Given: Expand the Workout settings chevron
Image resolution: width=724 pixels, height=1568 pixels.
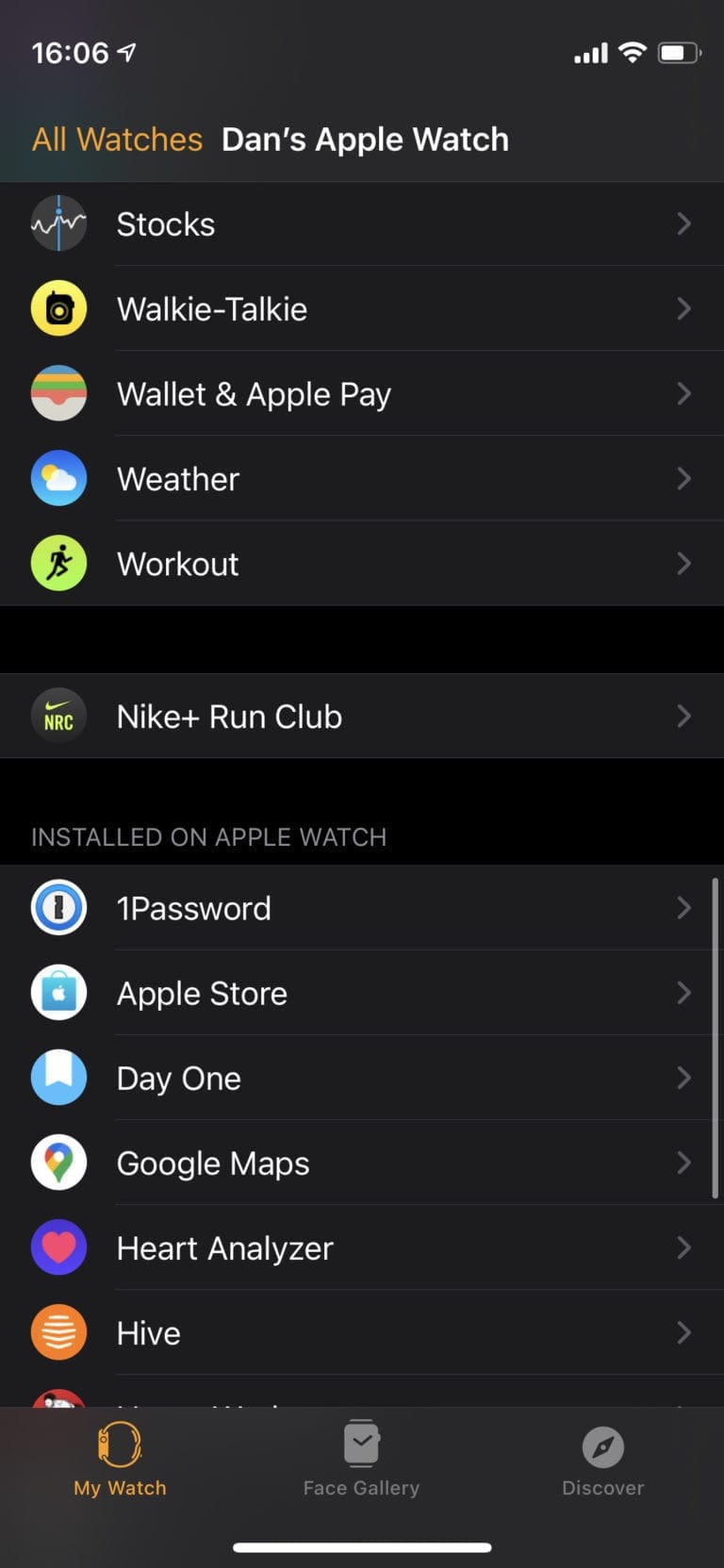Looking at the screenshot, I should coord(683,563).
